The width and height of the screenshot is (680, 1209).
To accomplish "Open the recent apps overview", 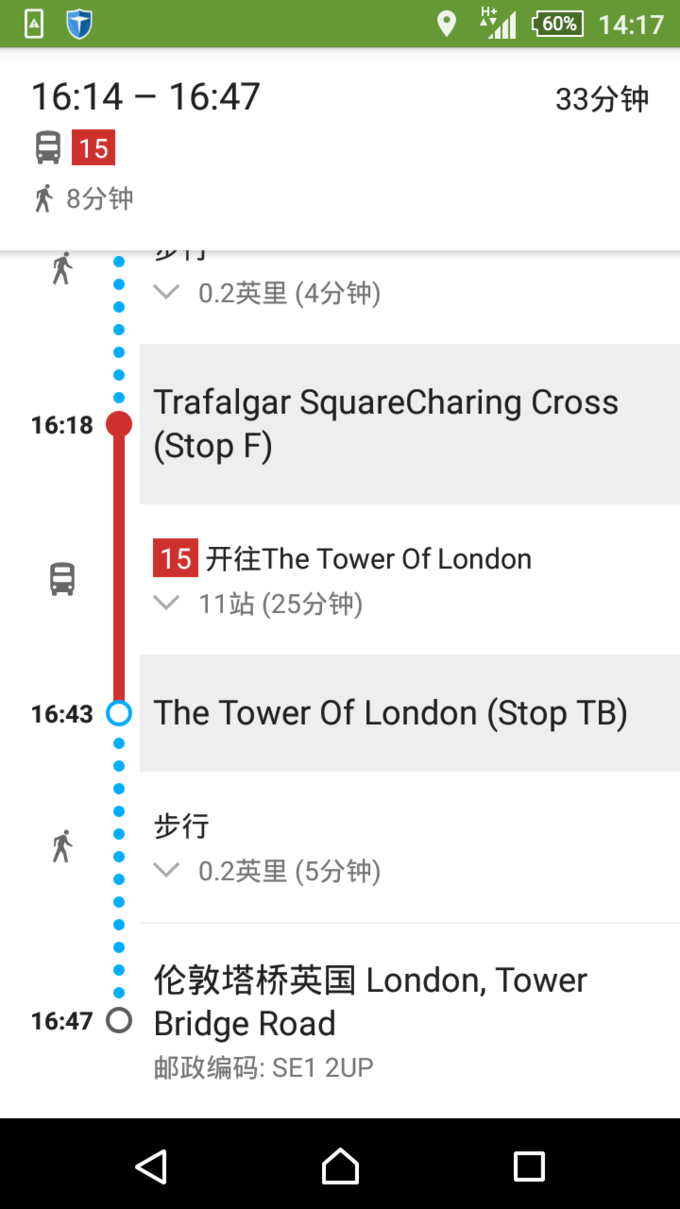I will pos(528,1165).
